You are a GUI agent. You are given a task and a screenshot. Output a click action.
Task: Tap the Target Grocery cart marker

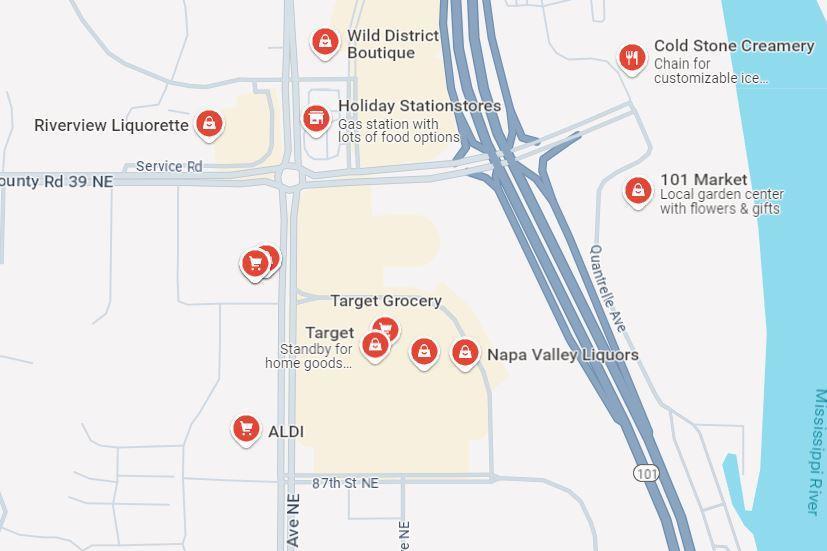point(386,329)
